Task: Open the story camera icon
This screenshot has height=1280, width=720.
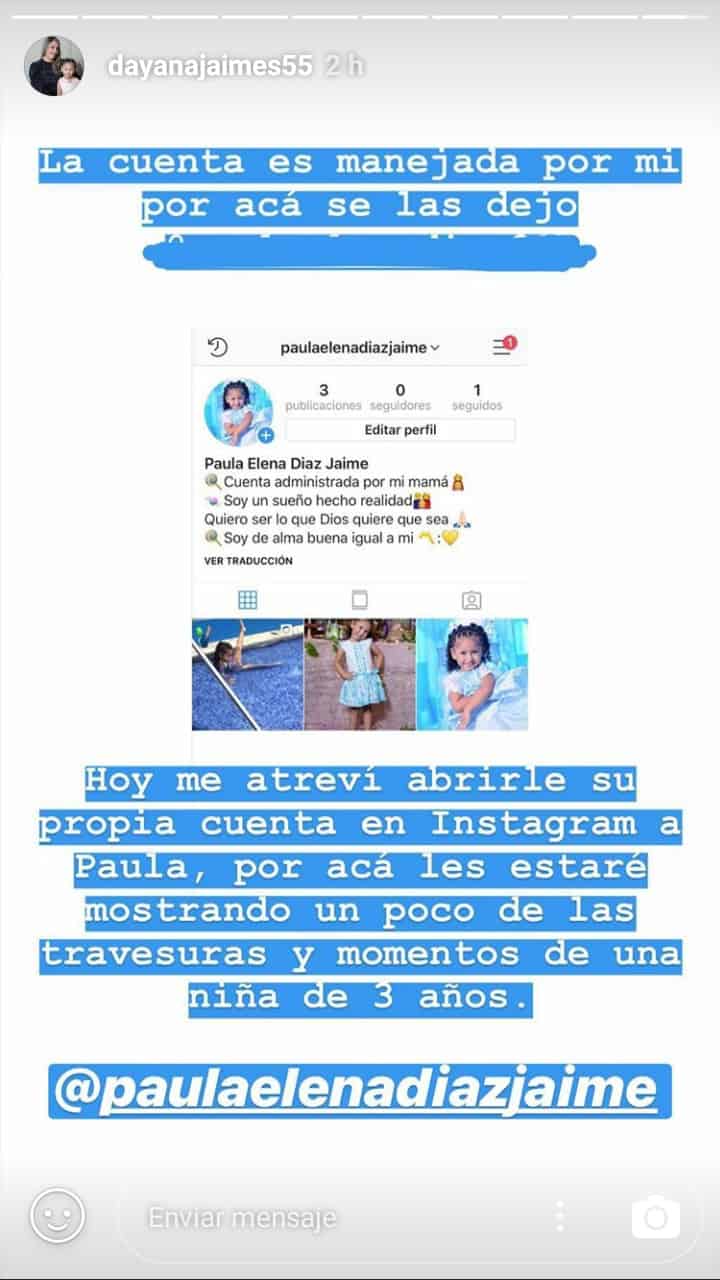Action: (x=656, y=1217)
